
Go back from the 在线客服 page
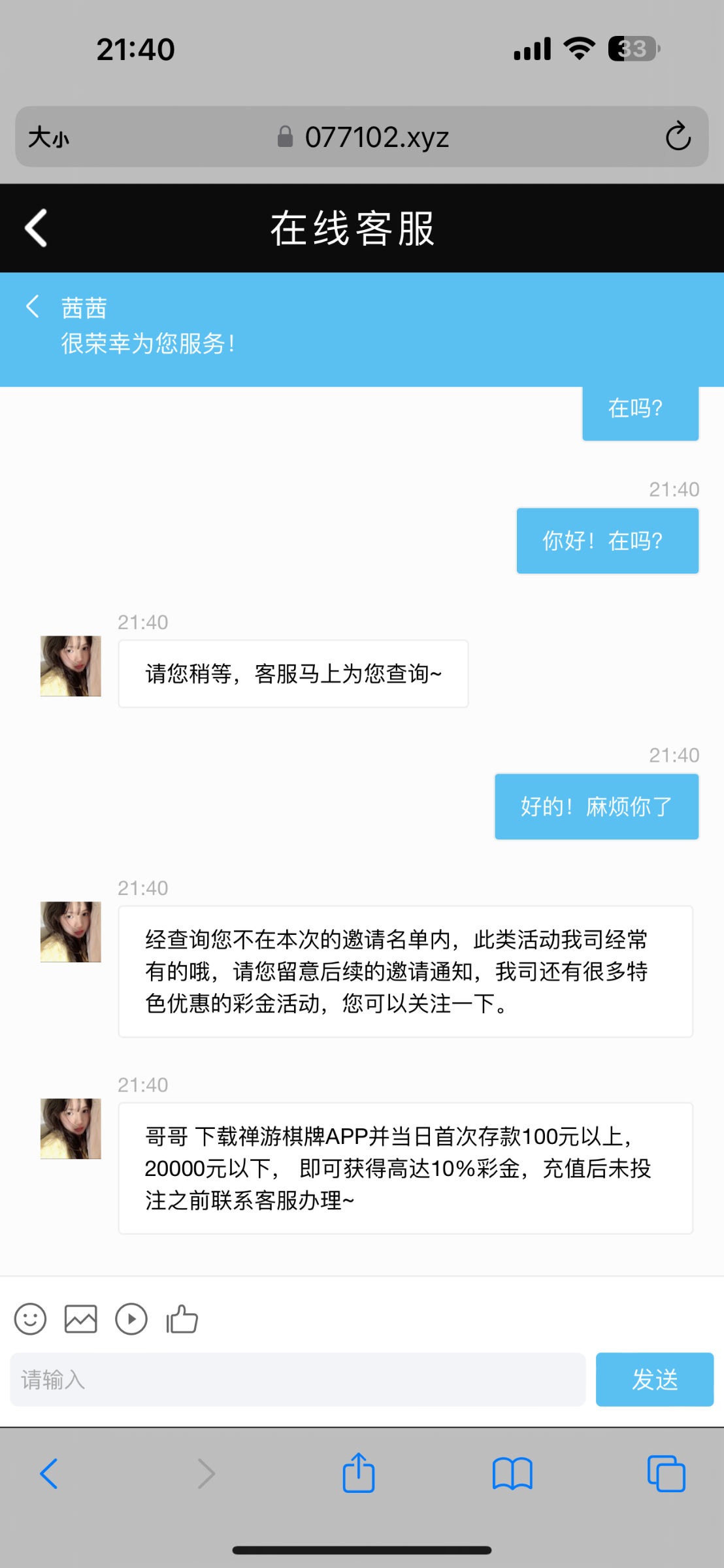coord(37,228)
